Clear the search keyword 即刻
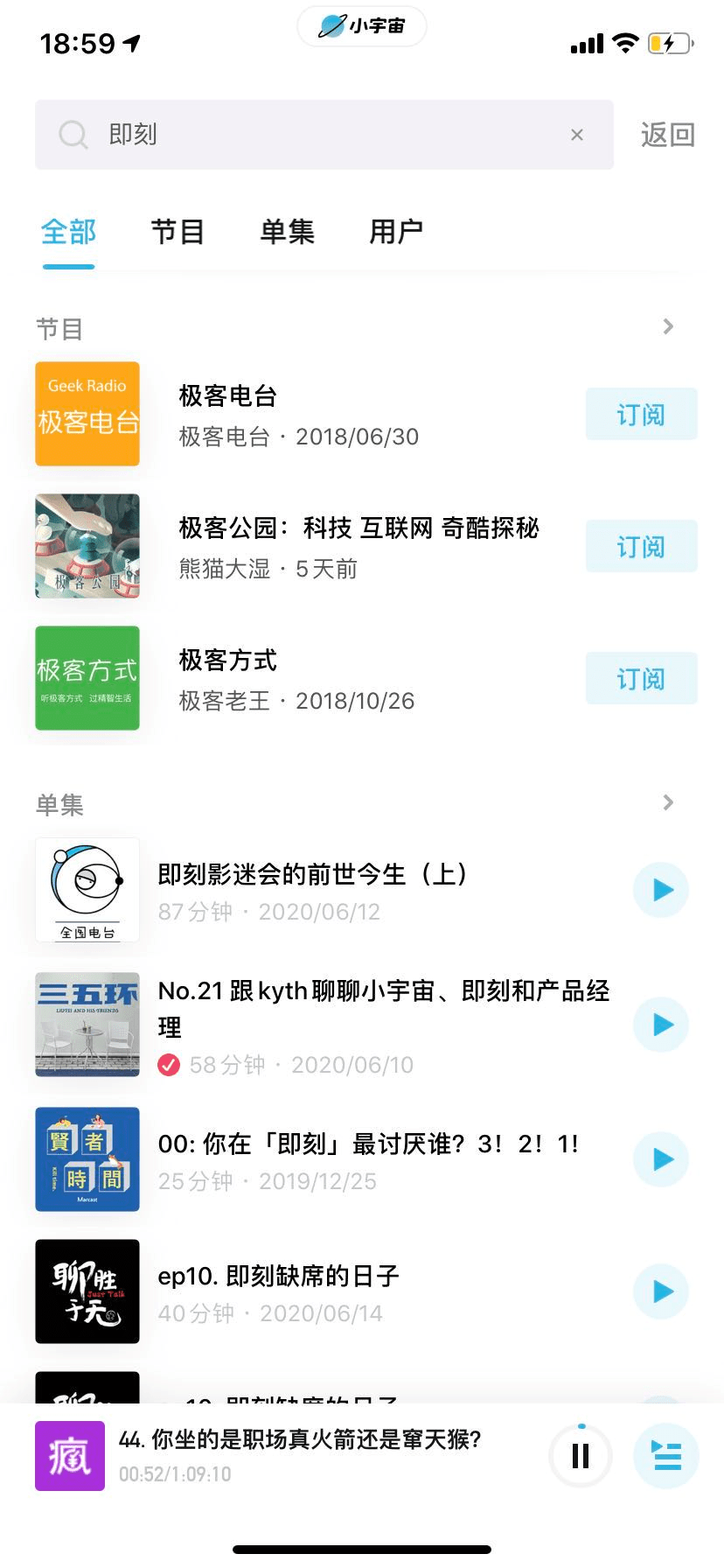This screenshot has width=724, height=1568. [576, 135]
